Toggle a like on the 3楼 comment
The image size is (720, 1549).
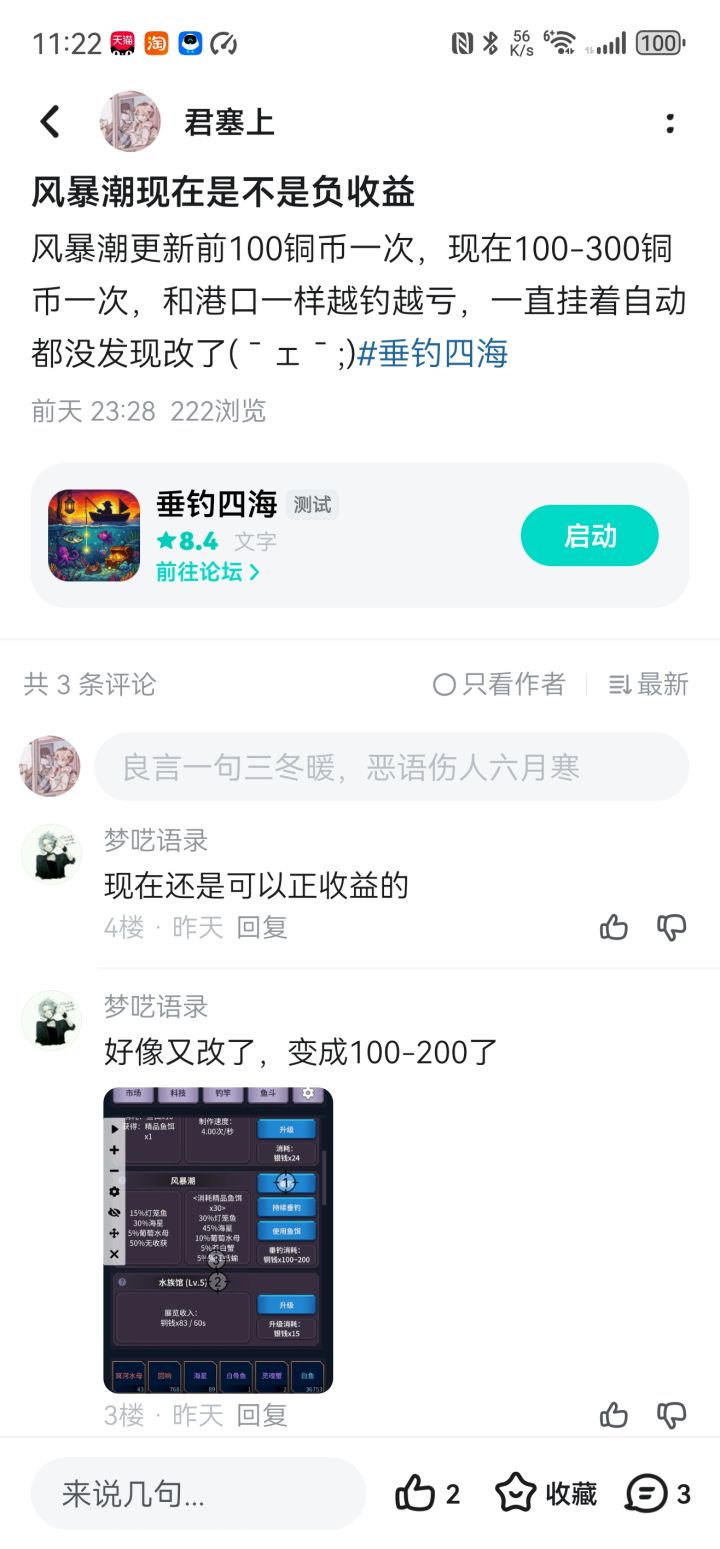pos(613,1415)
